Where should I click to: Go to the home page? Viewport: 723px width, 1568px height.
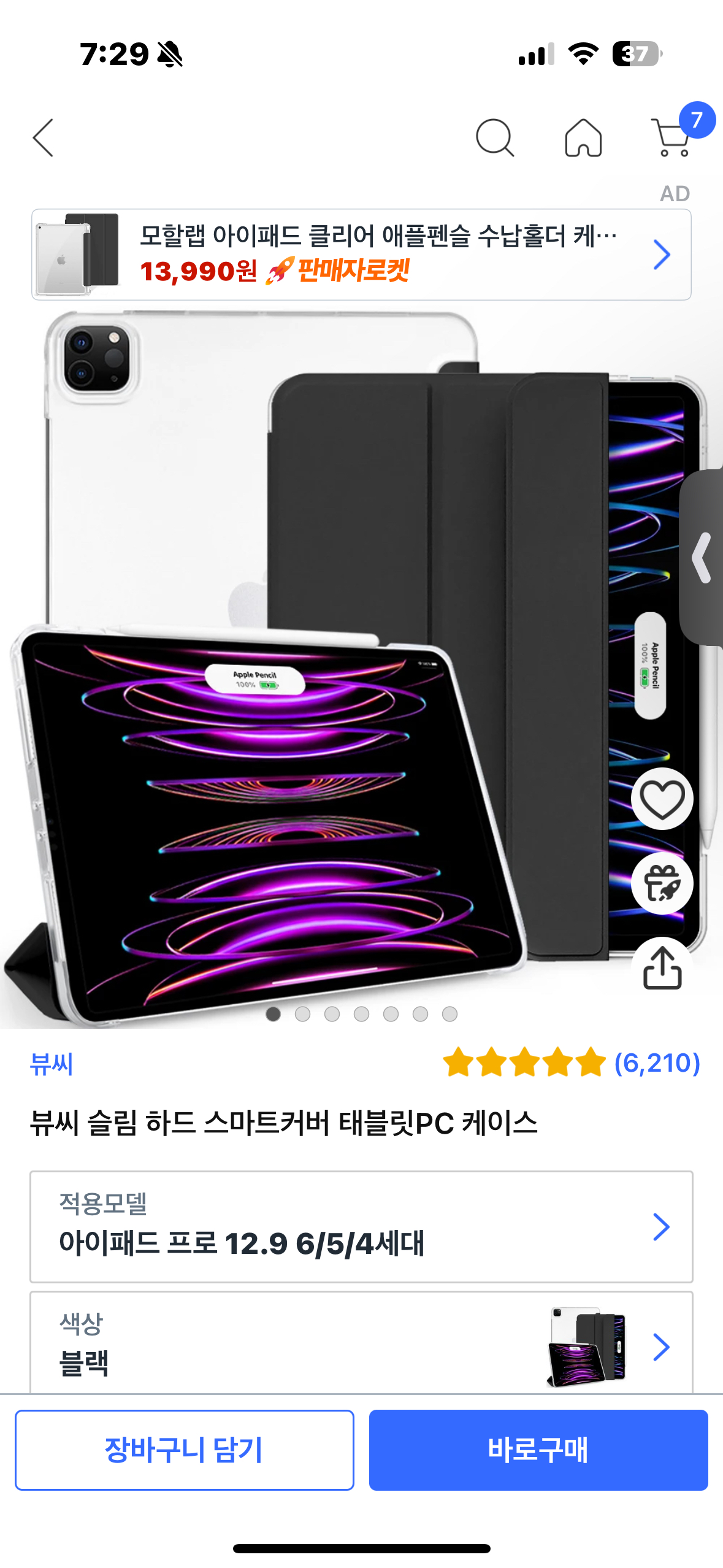(583, 138)
